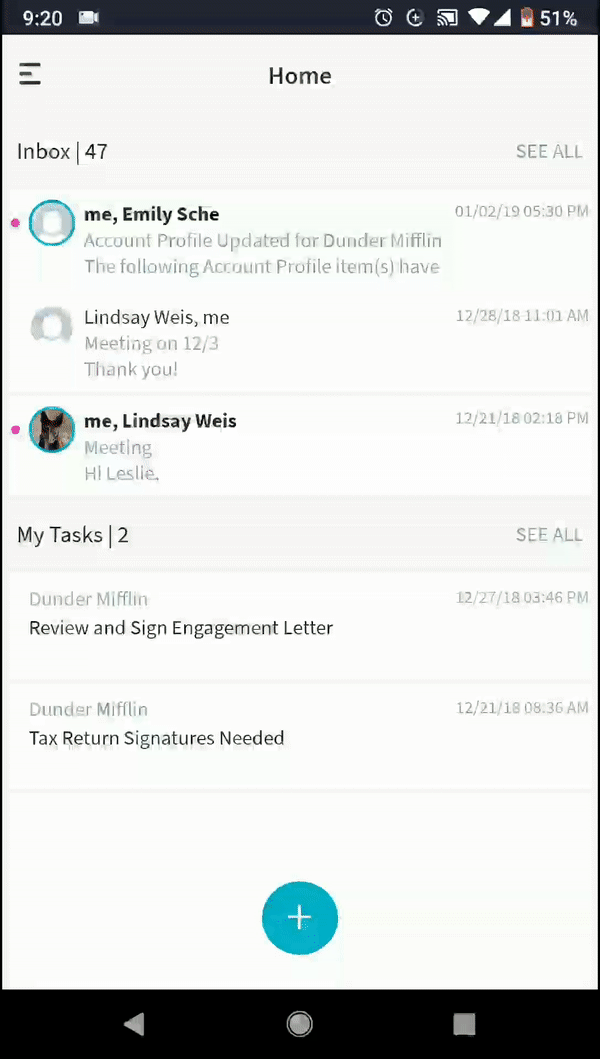Open the hamburger navigation menu

[x=30, y=74]
